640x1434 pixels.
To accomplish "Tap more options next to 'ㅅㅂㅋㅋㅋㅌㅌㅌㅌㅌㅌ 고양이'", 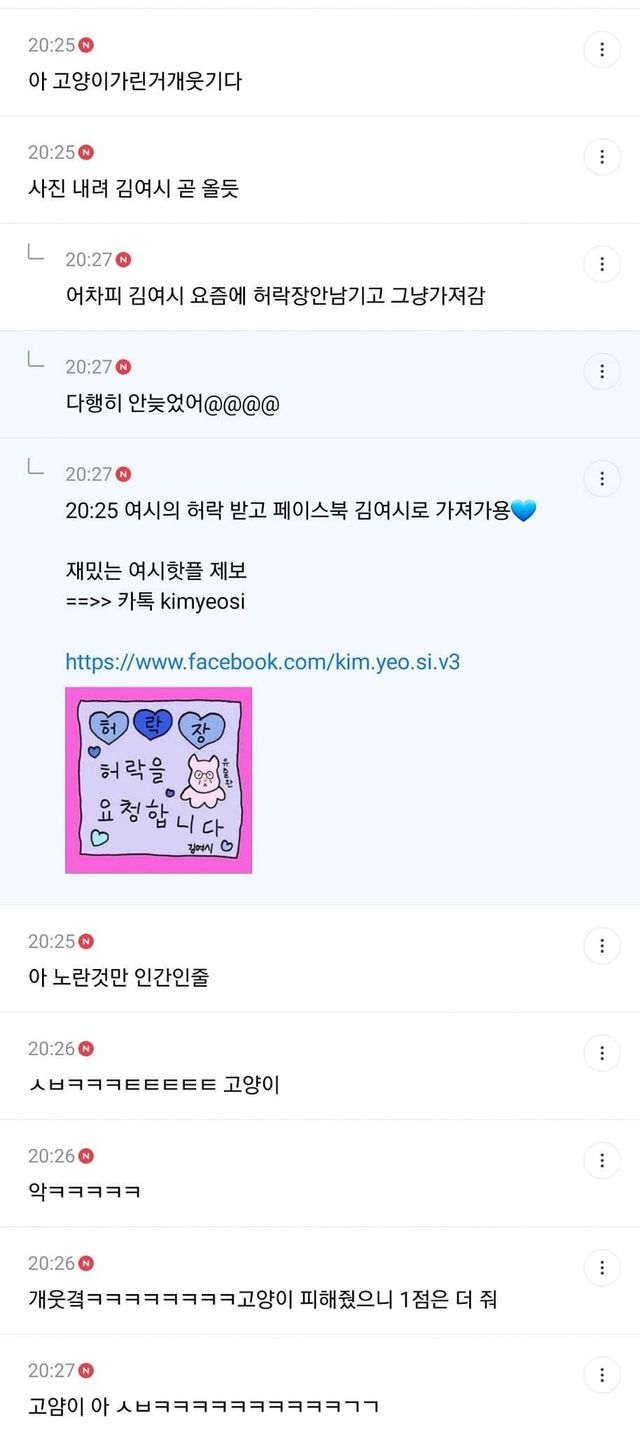I will point(602,1053).
